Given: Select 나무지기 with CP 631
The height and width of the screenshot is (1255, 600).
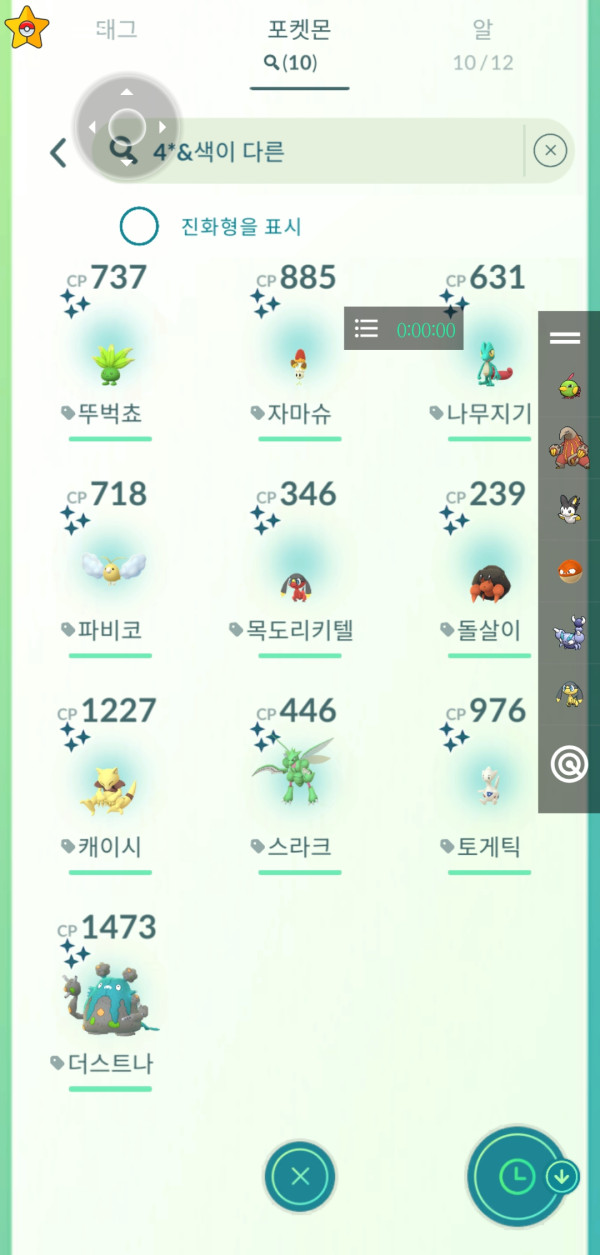Looking at the screenshot, I should [x=489, y=361].
